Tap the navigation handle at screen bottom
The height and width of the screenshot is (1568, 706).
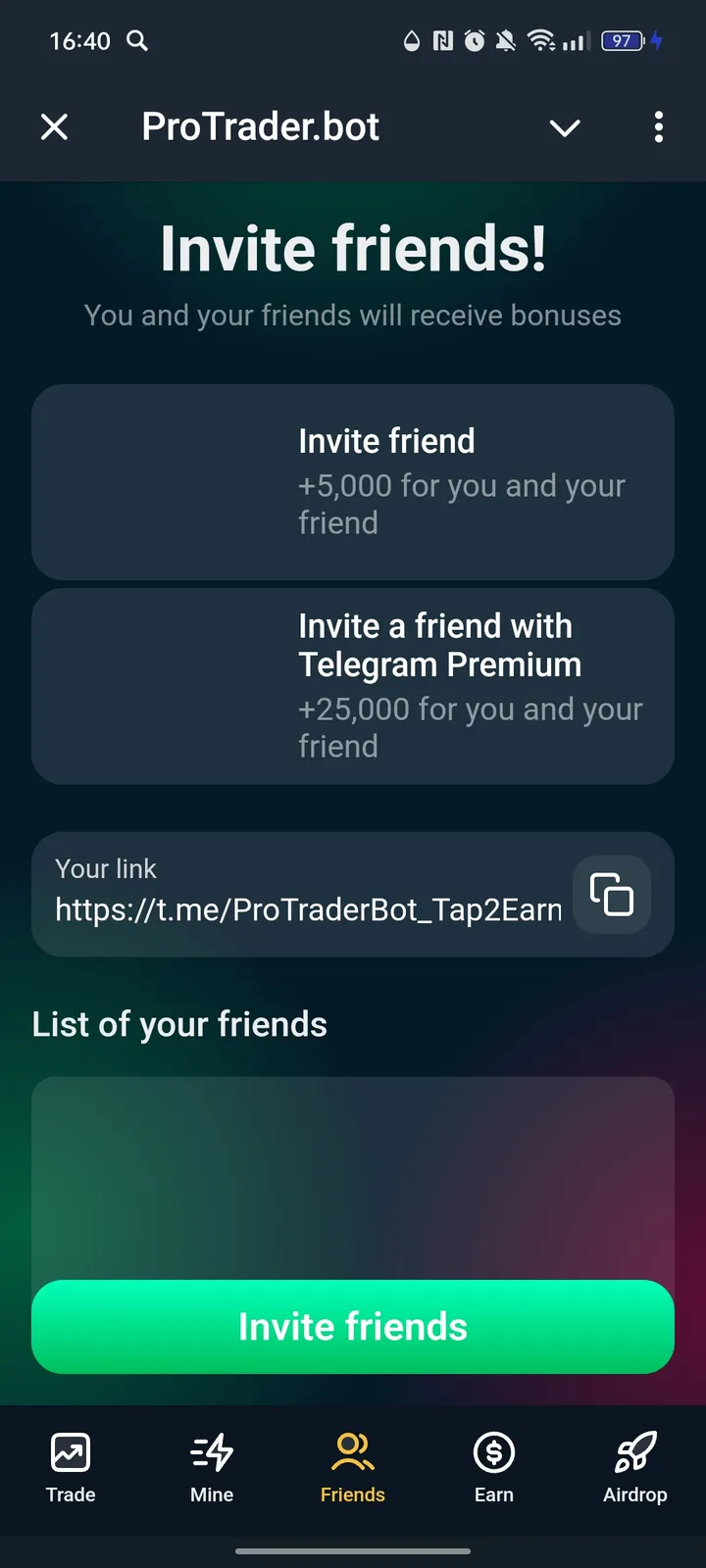[353, 1551]
